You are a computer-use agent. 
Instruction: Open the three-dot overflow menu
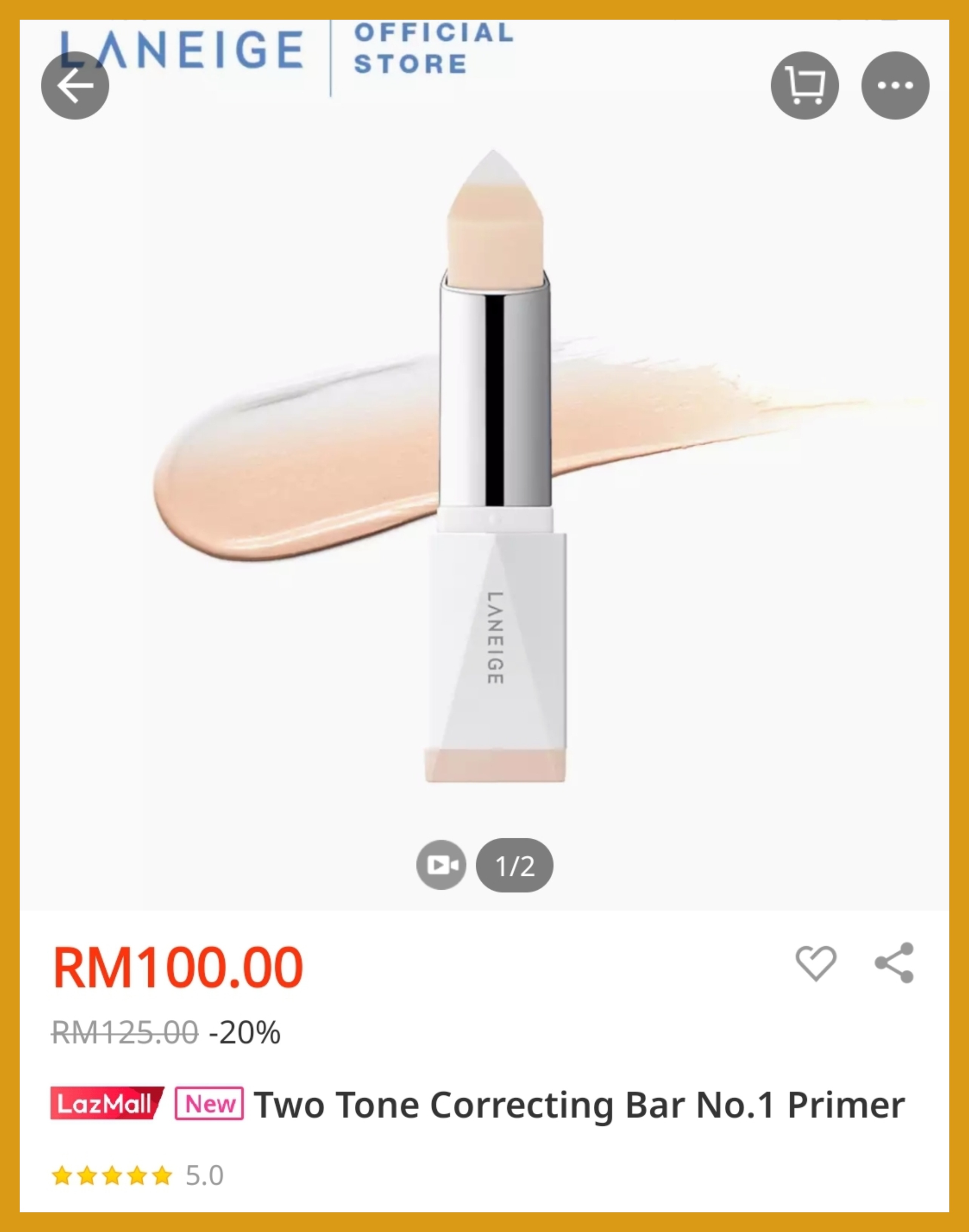coord(895,86)
